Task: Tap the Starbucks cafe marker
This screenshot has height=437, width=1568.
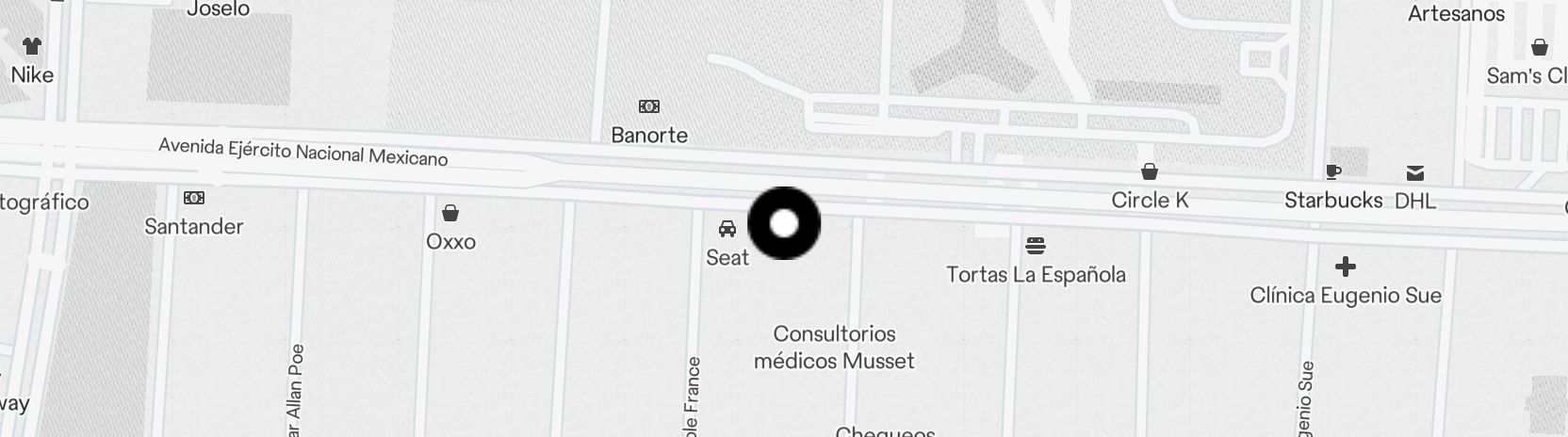Action: (1333, 172)
